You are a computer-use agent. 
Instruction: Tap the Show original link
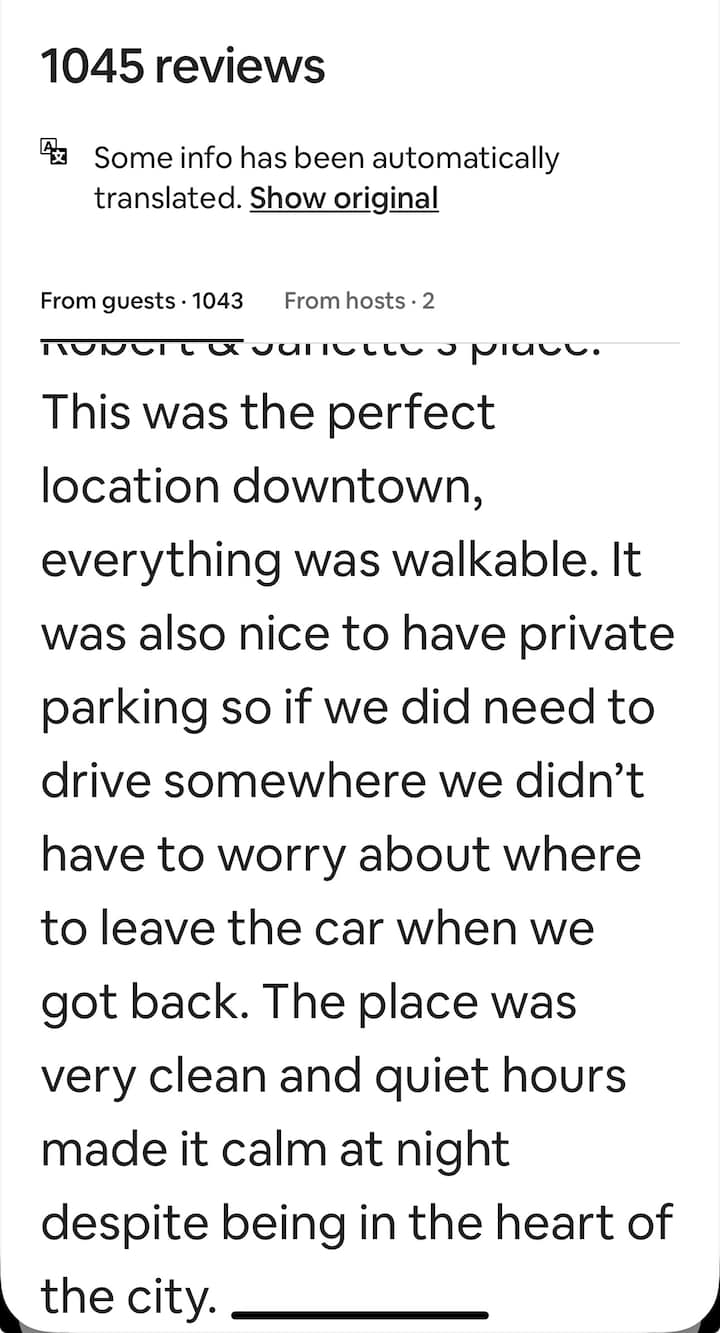click(344, 198)
